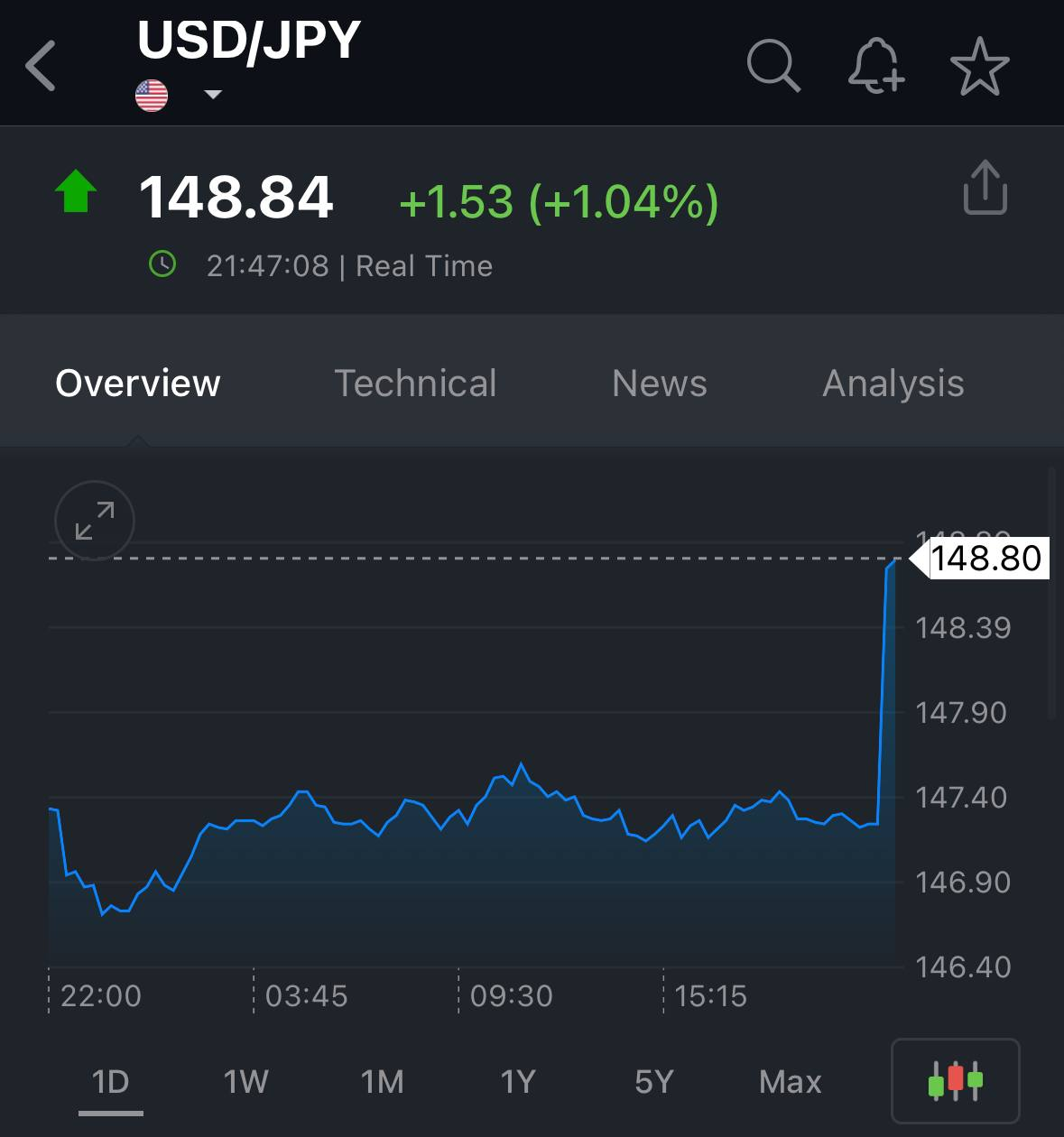The width and height of the screenshot is (1064, 1137).
Task: Expand the USD/JPY dropdown under the title
Action: pyautogui.click(x=213, y=95)
